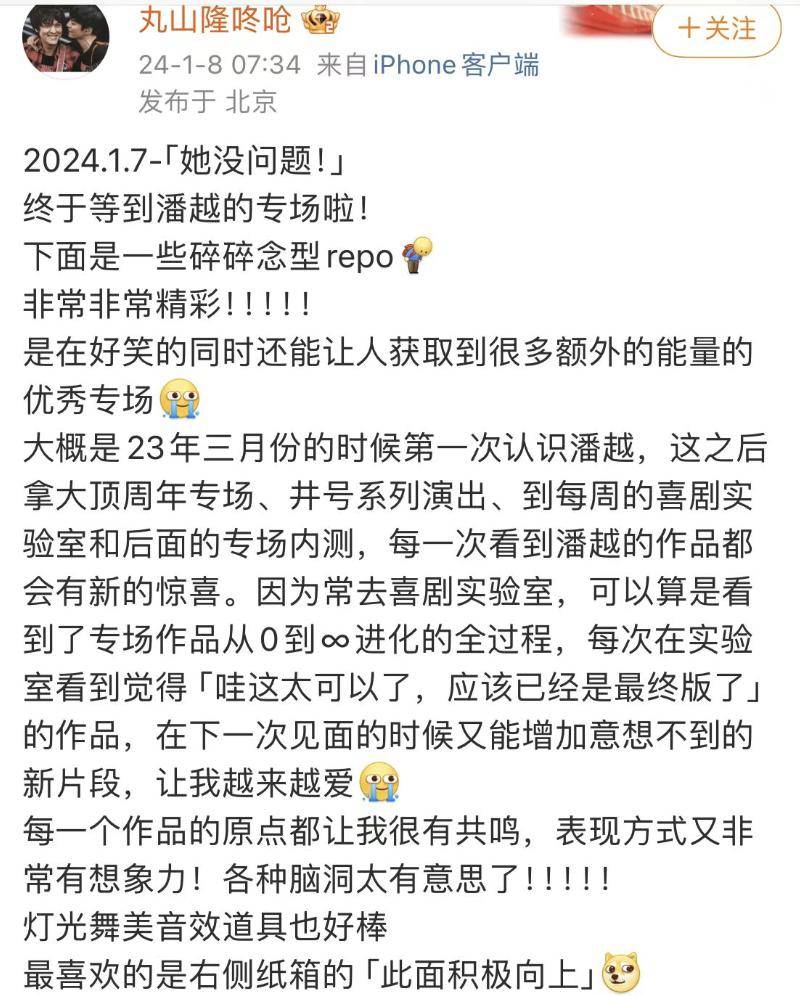Follow user with the +关注 button
This screenshot has height=996, width=800.
(x=718, y=29)
